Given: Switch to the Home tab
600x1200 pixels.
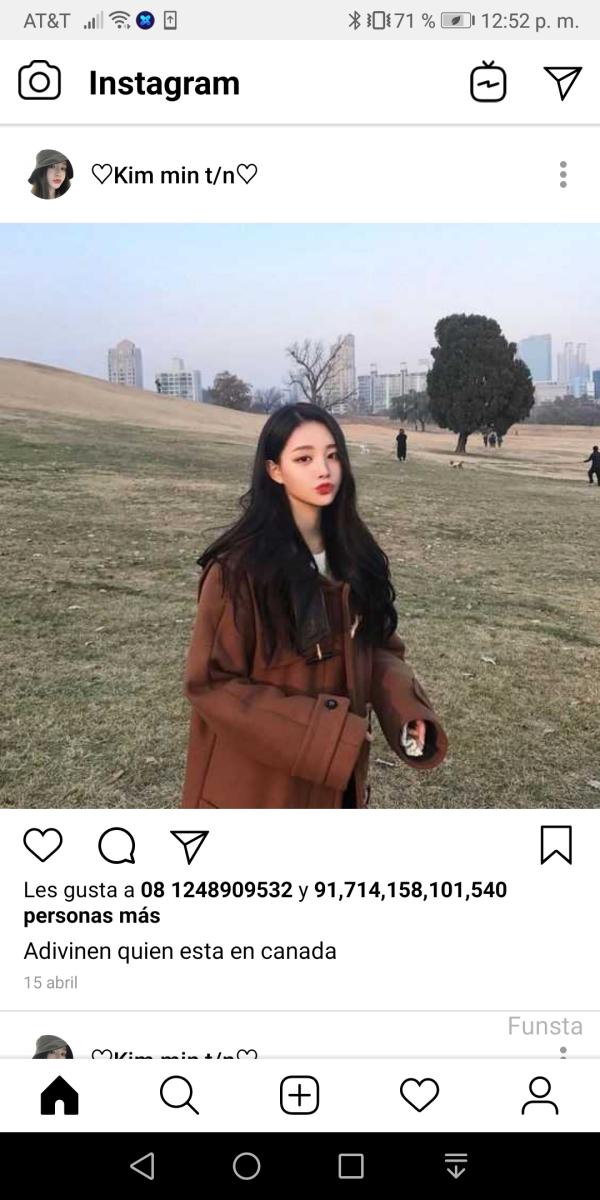Looking at the screenshot, I should coord(60,1096).
